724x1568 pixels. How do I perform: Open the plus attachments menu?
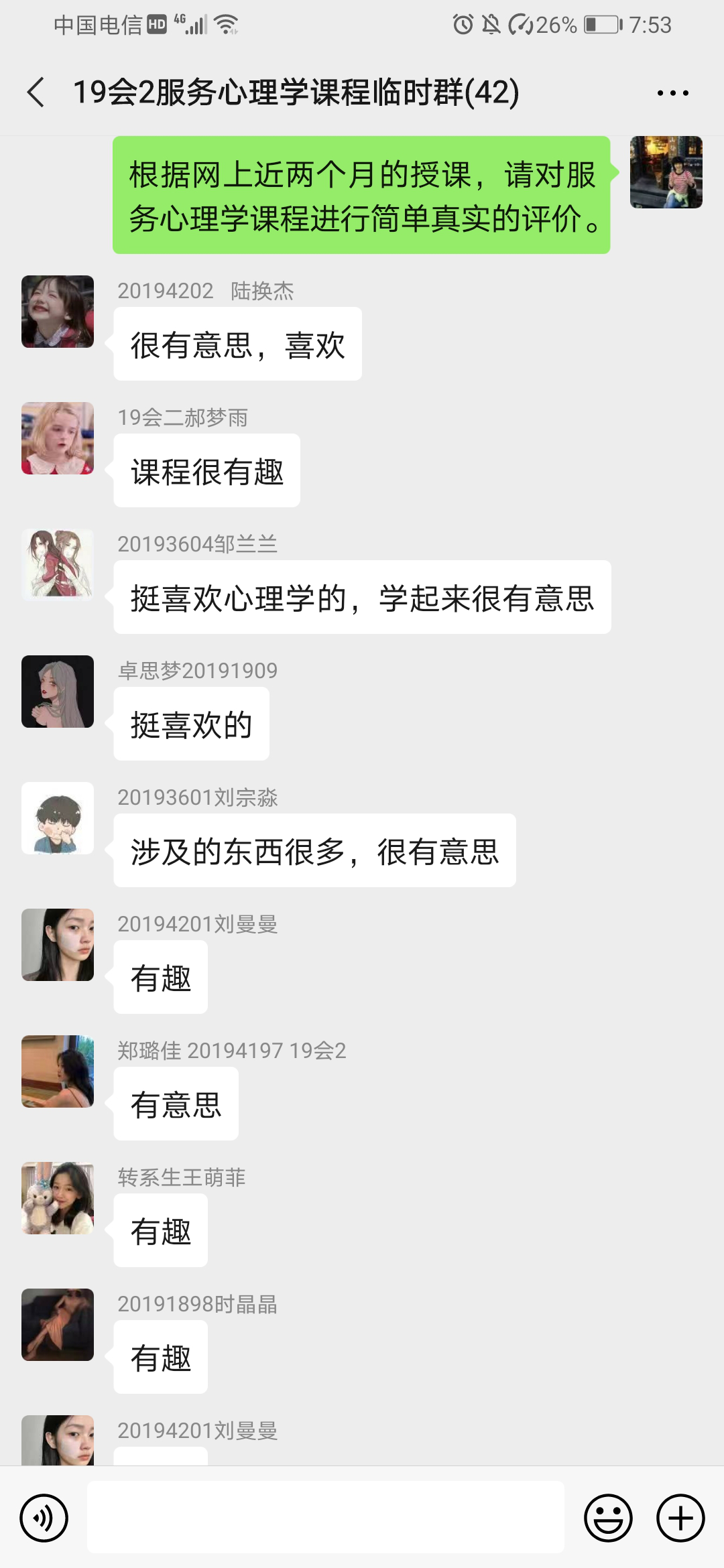[x=680, y=1518]
